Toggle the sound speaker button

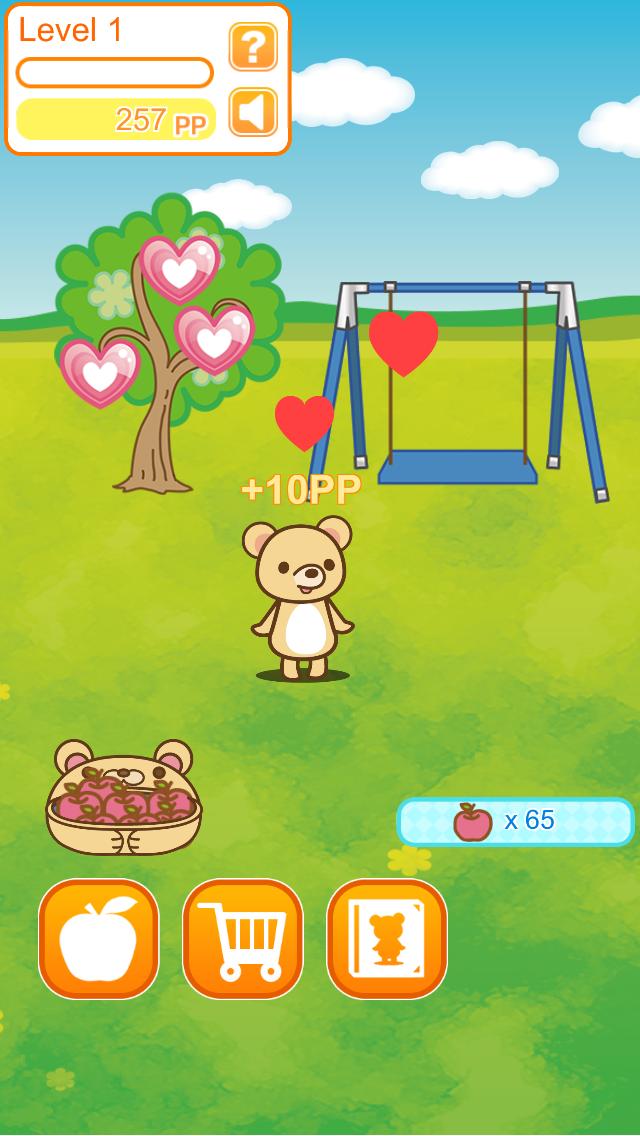click(253, 112)
